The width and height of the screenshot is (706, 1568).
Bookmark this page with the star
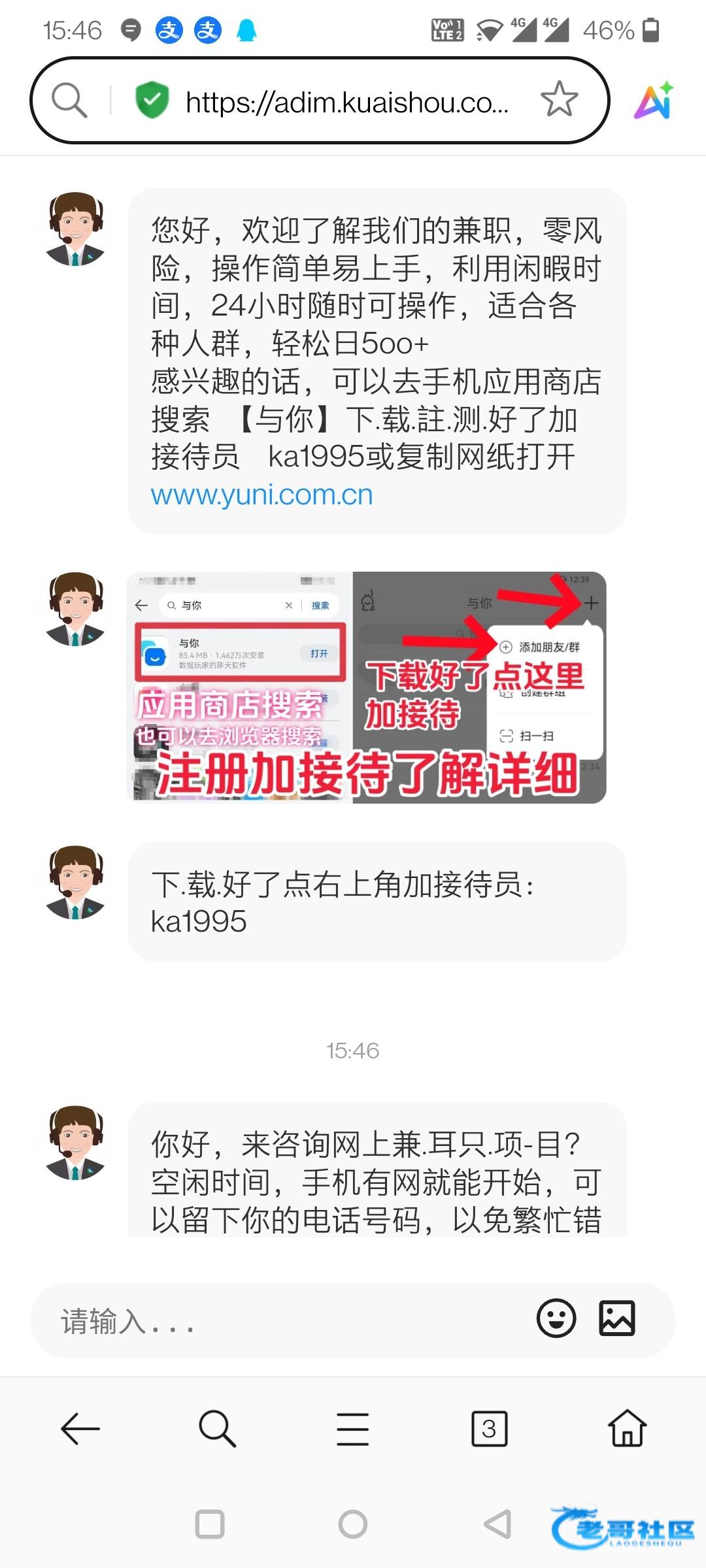pos(560,100)
